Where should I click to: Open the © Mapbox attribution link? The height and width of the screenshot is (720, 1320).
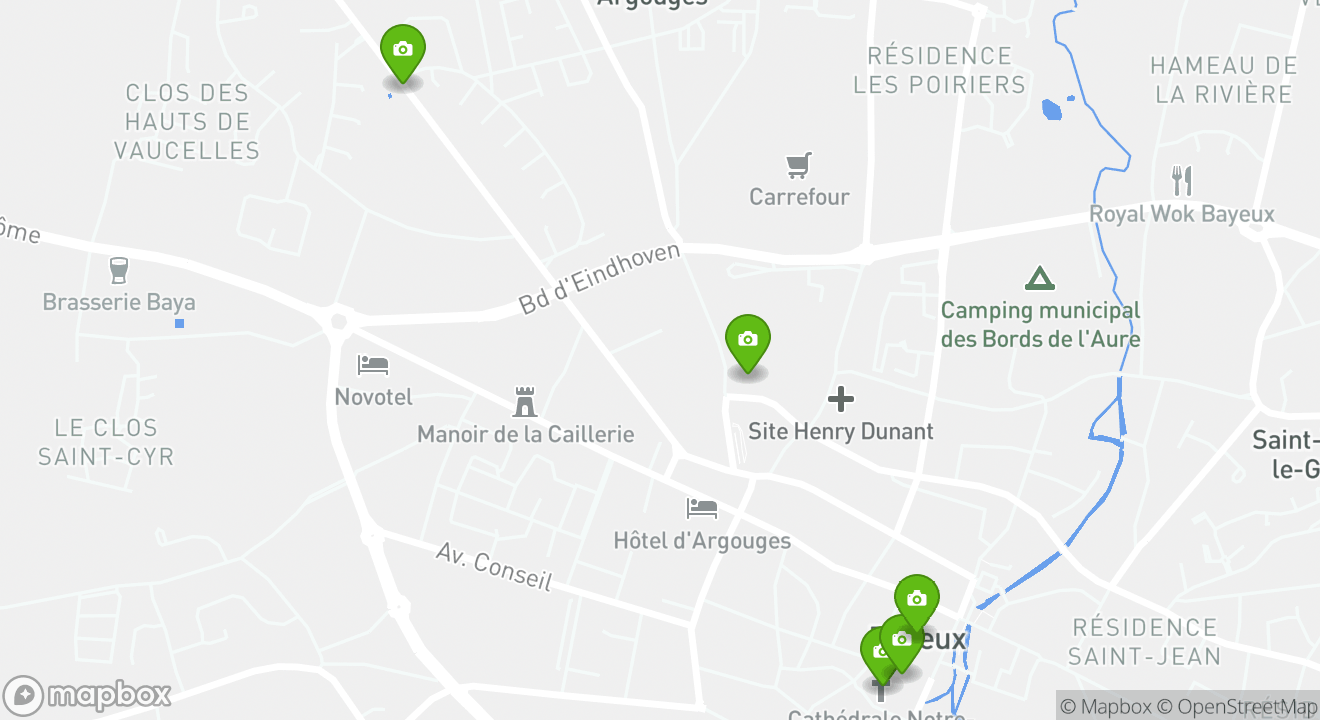click(1105, 707)
